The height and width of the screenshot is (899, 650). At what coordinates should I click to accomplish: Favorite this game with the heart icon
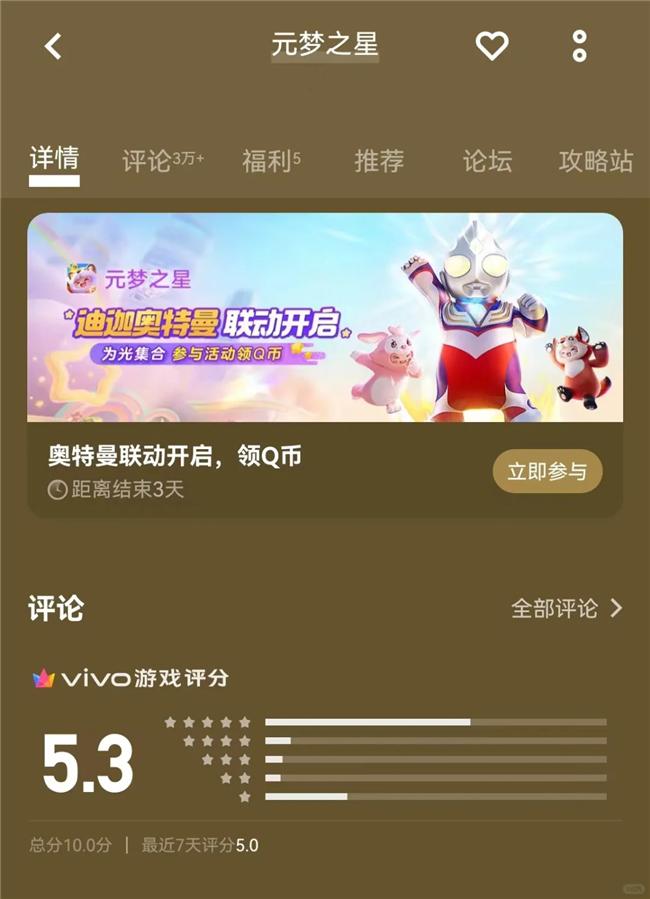(491, 46)
